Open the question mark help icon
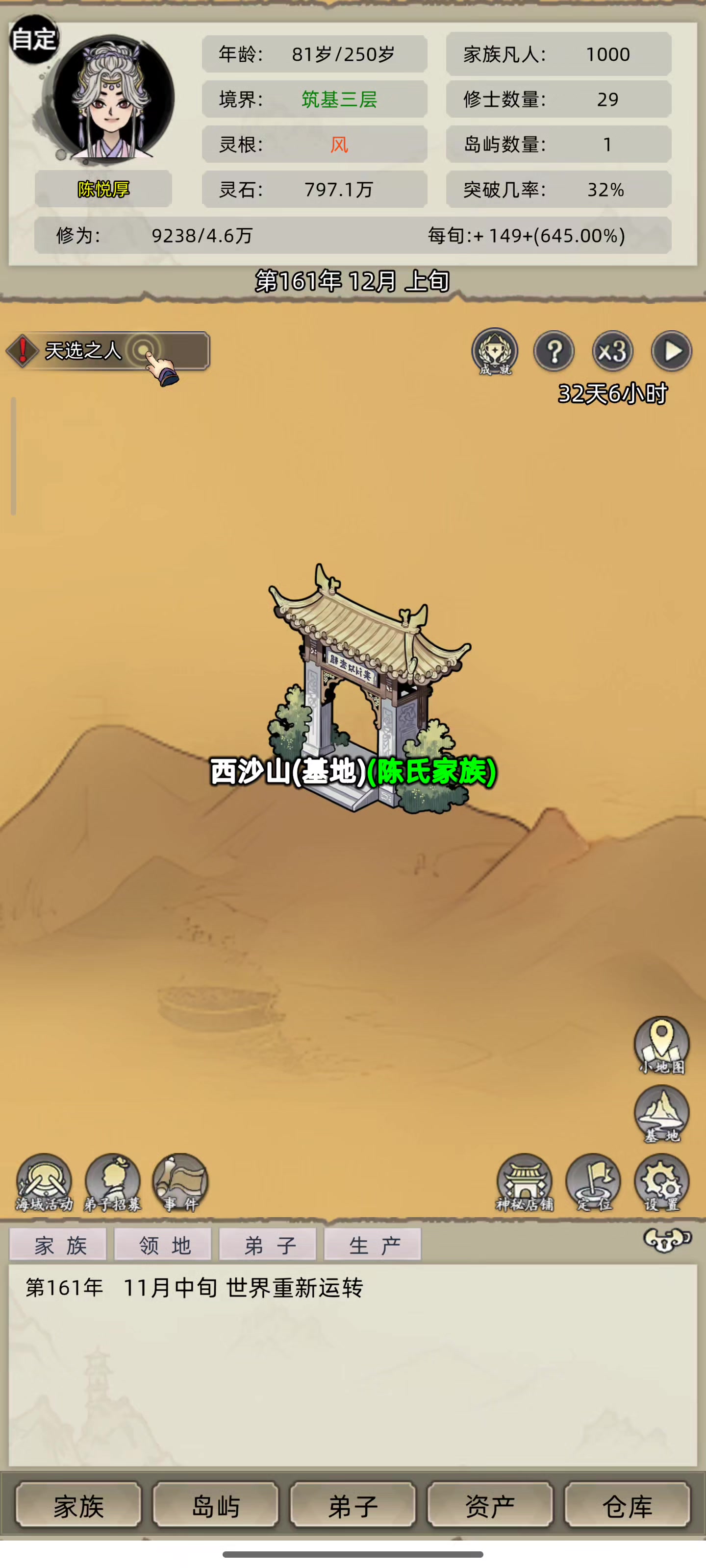This screenshot has height=1568, width=706. coord(554,351)
